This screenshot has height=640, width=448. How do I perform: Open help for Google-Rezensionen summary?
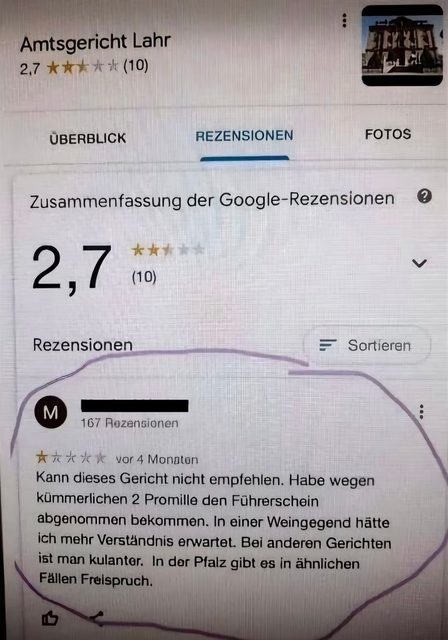(x=424, y=196)
